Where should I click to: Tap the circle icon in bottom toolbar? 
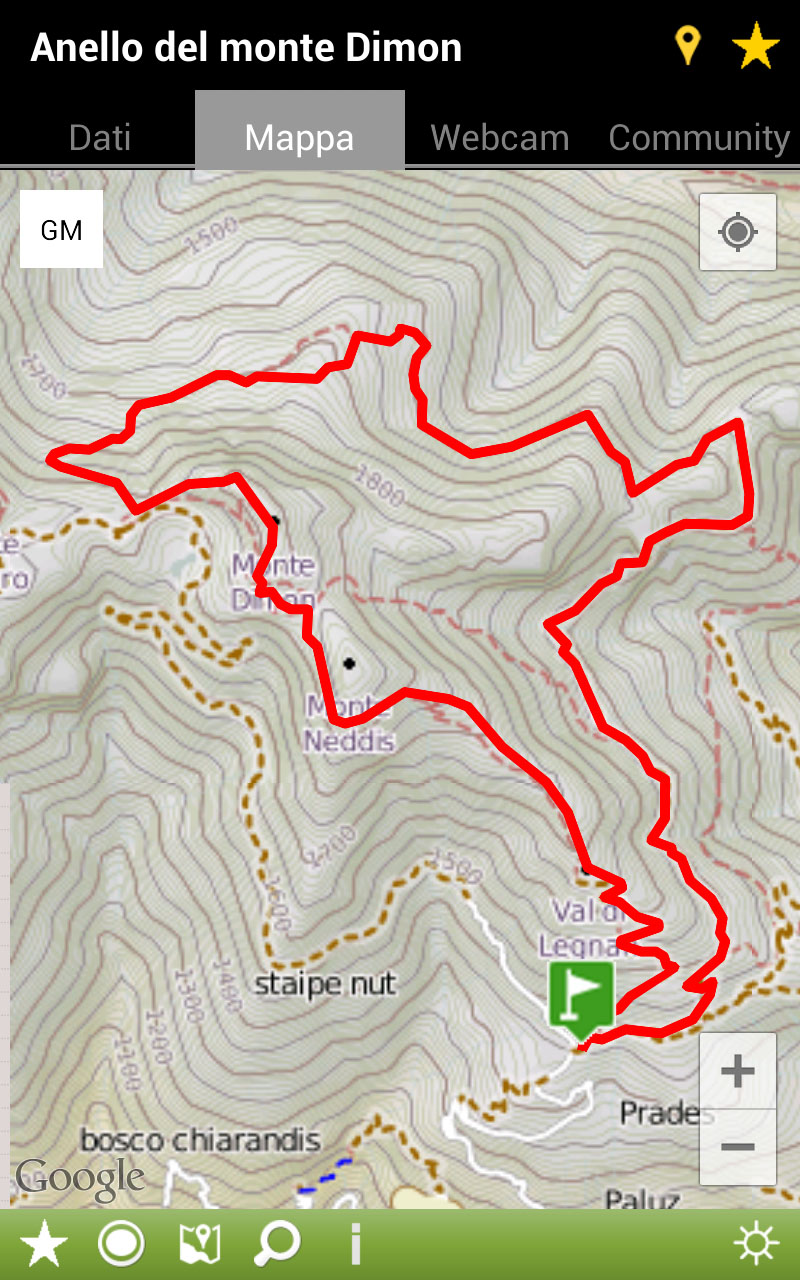122,1244
